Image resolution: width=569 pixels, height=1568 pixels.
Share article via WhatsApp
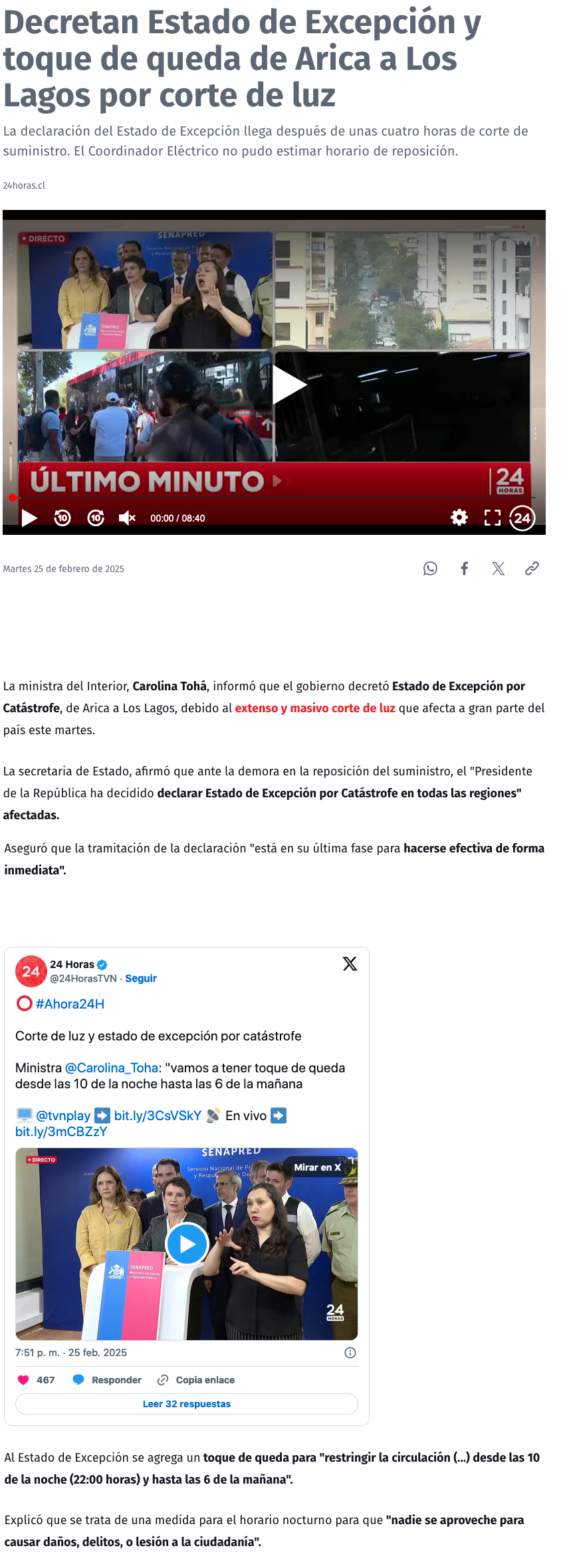click(430, 568)
